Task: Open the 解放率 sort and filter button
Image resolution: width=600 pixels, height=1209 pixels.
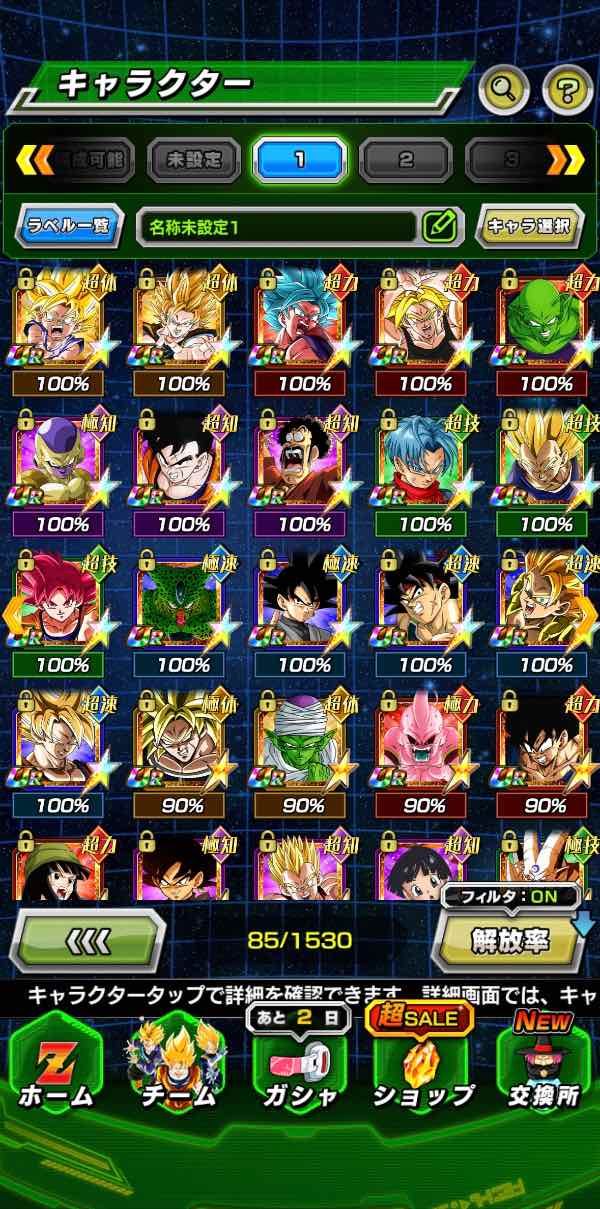Action: 510,941
